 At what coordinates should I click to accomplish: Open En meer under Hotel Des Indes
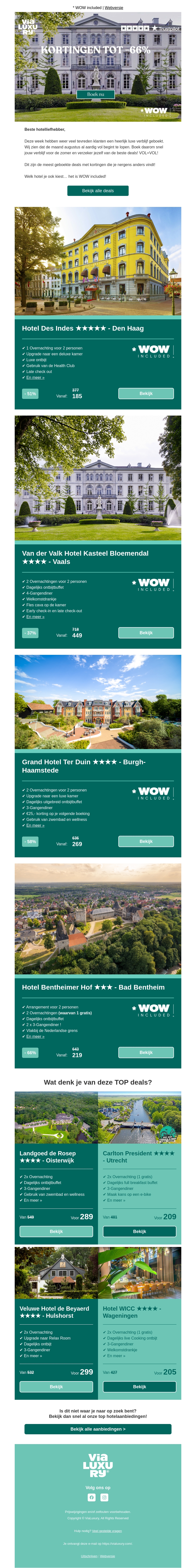pos(35,377)
